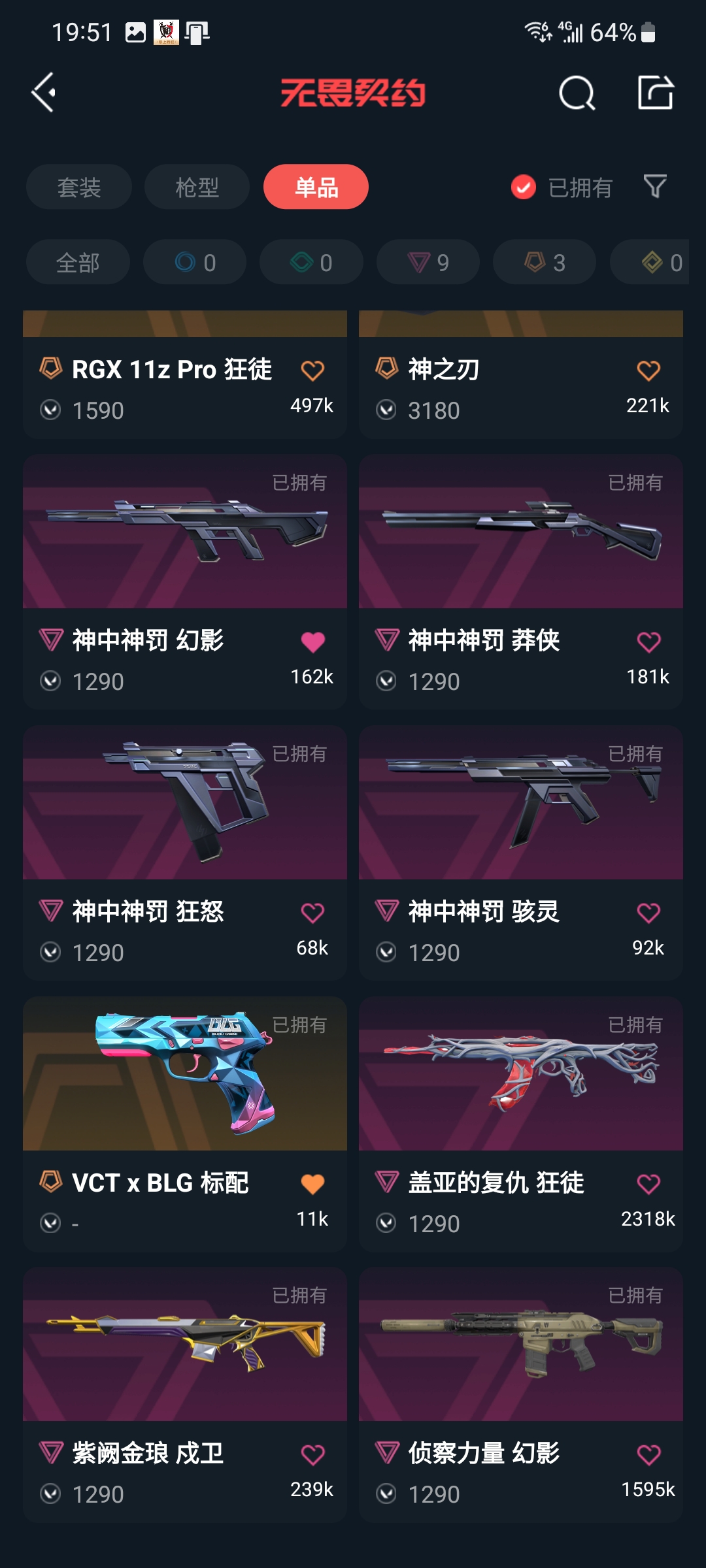Favorite the 神之刃 skin with the heart
This screenshot has width=706, height=1568.
[648, 370]
